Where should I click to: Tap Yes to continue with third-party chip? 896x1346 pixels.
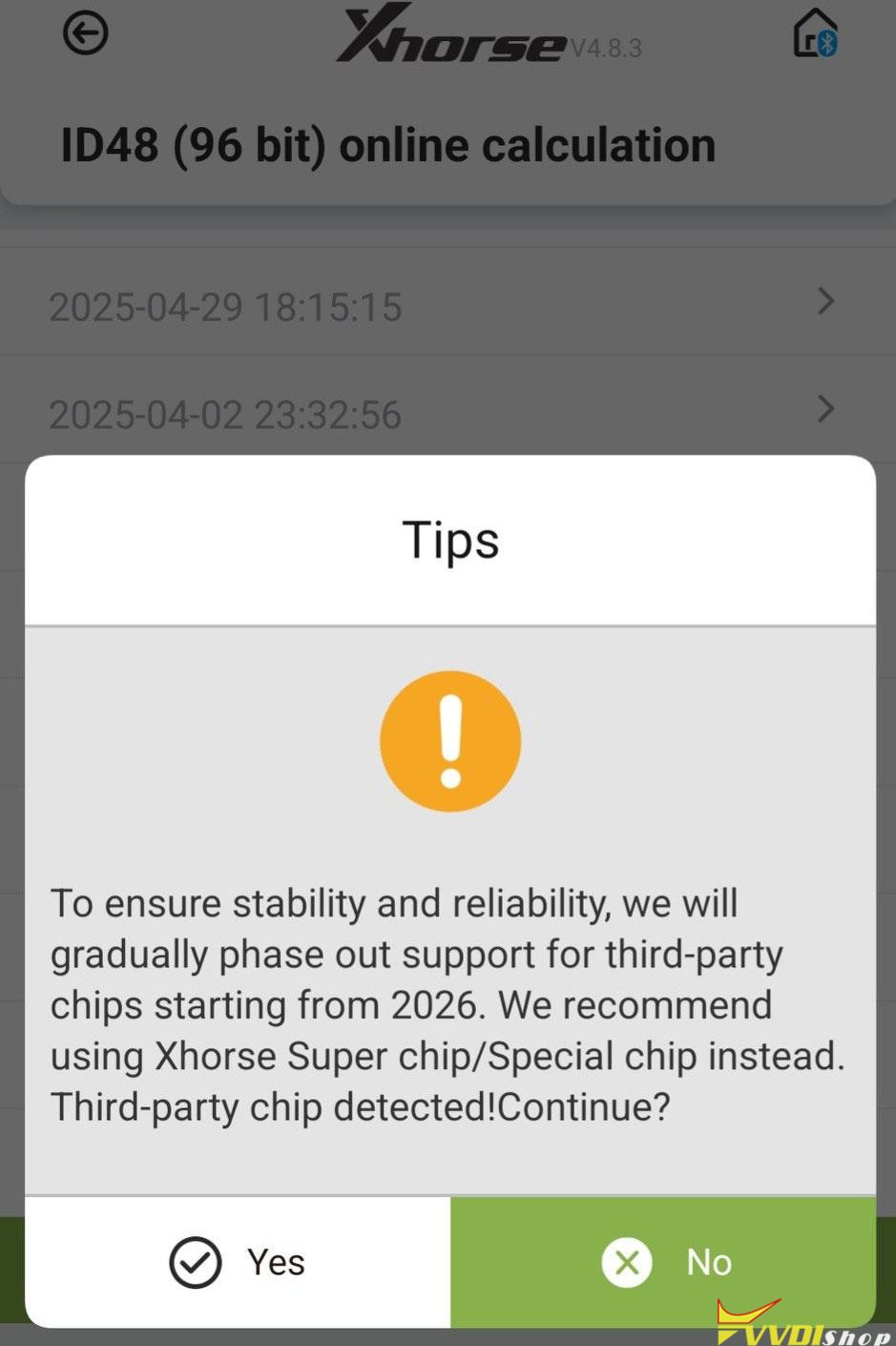(x=238, y=1262)
